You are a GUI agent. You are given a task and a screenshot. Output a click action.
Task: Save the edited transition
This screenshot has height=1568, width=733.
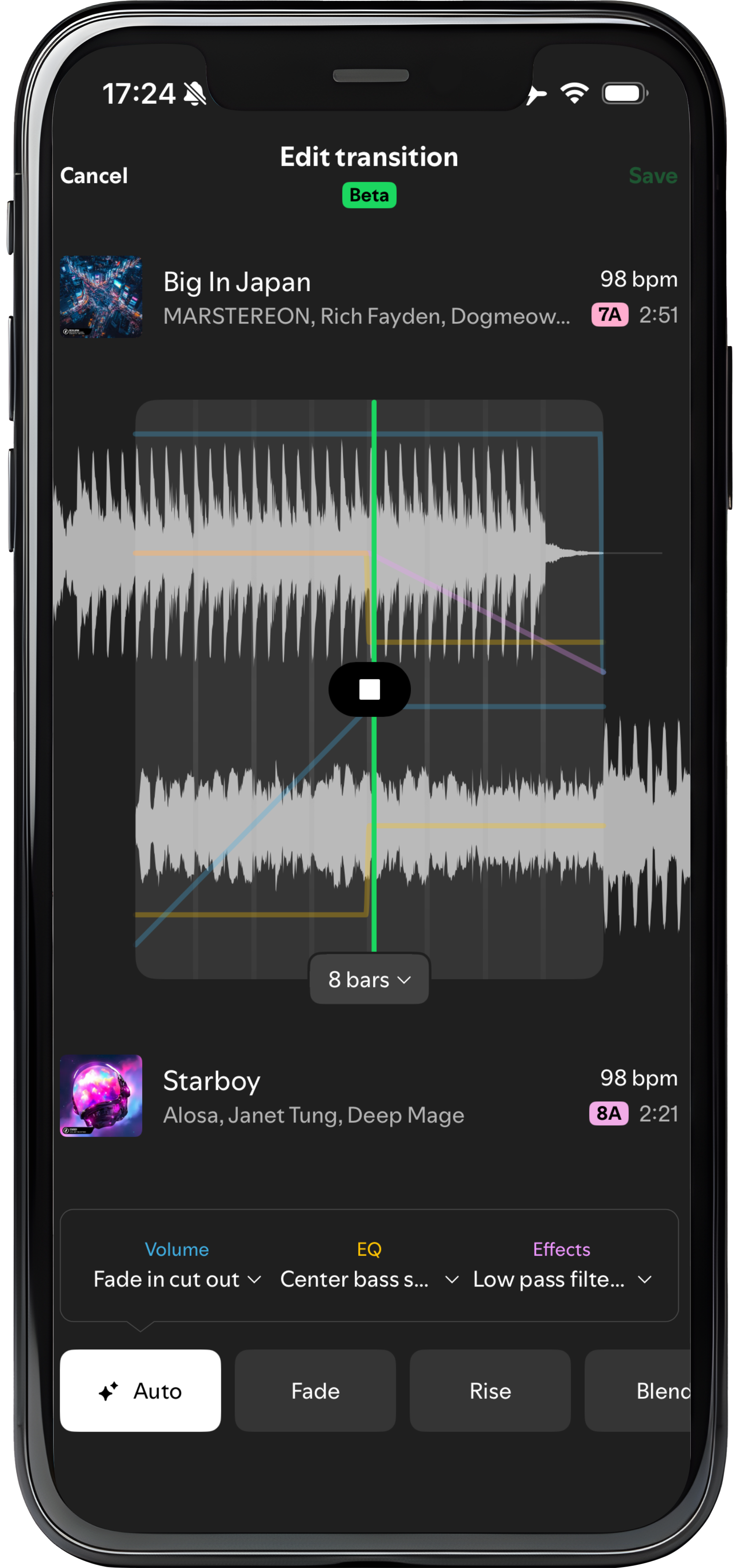[652, 176]
